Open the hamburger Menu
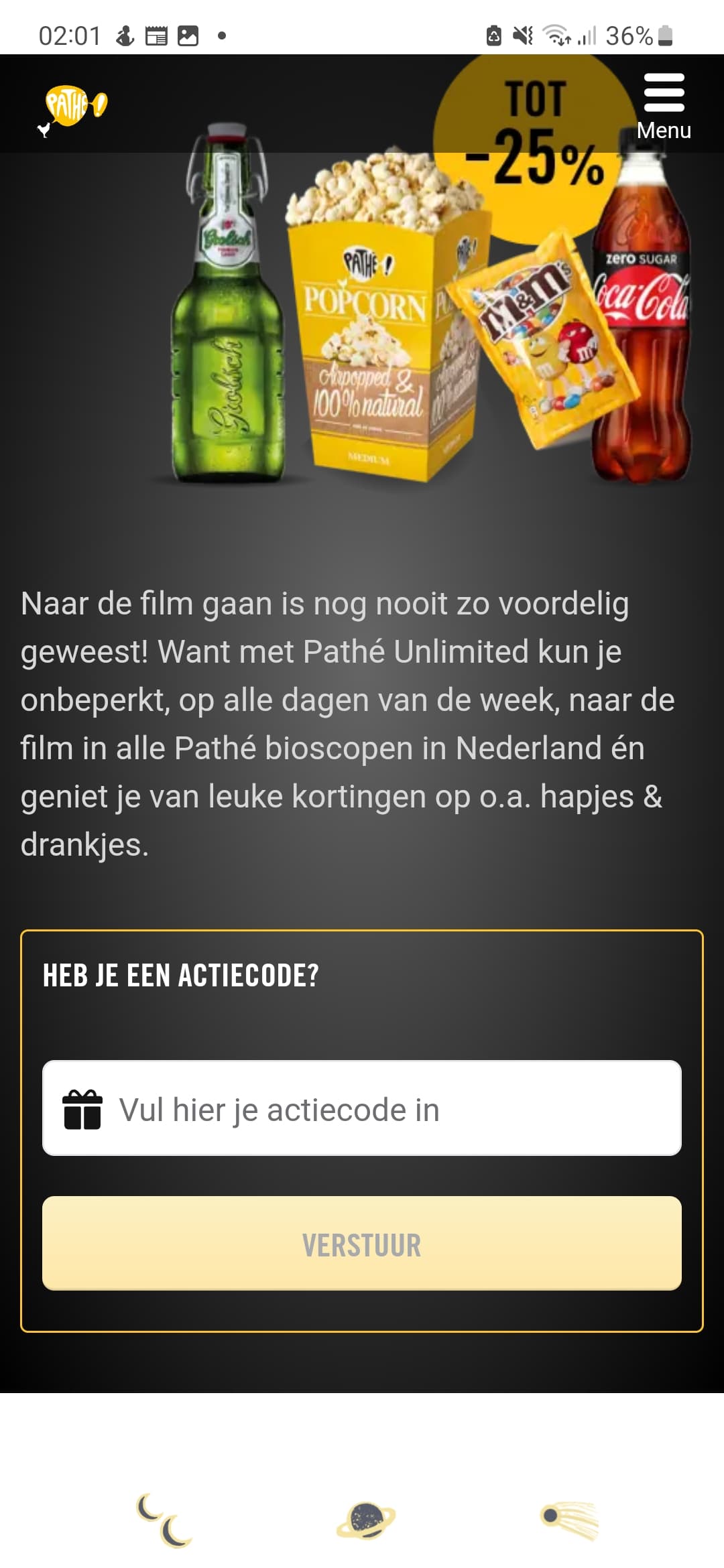 click(664, 106)
